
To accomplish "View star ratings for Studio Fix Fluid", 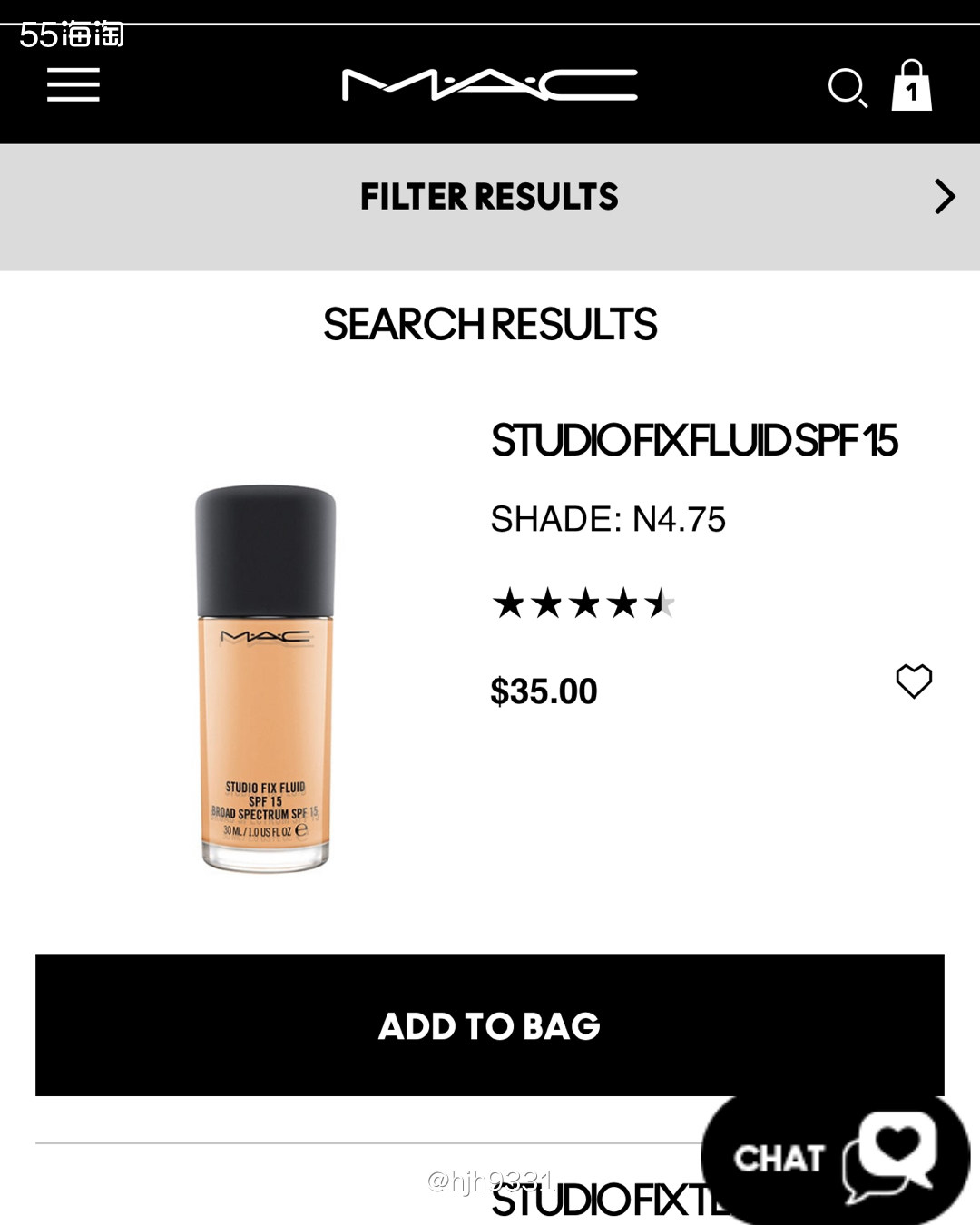I will pos(583,603).
